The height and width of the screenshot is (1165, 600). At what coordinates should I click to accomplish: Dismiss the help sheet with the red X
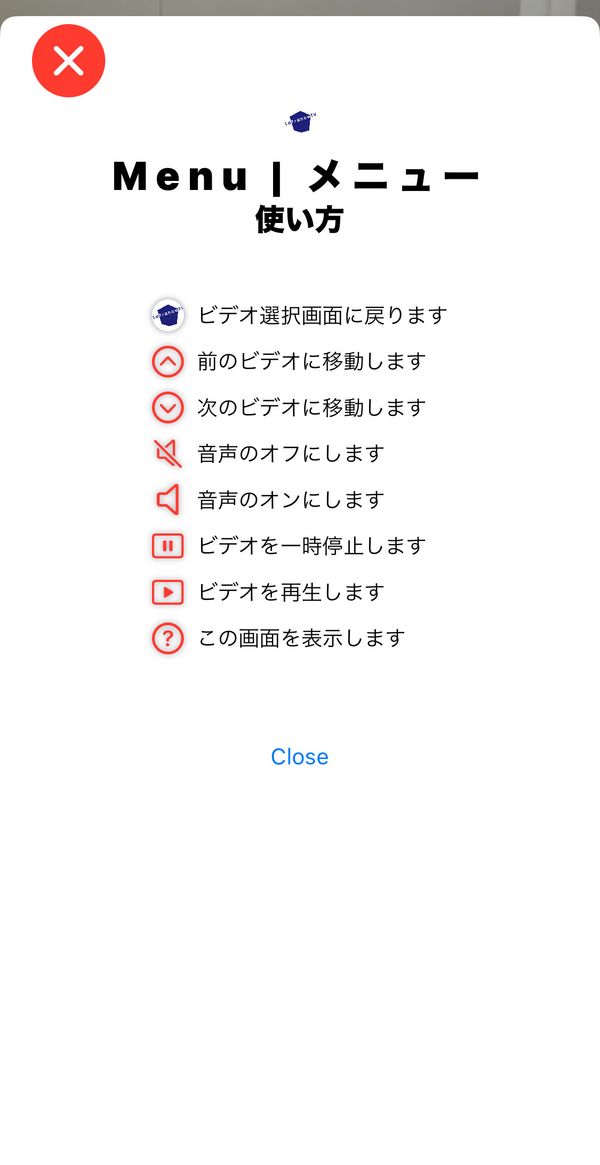coord(68,61)
